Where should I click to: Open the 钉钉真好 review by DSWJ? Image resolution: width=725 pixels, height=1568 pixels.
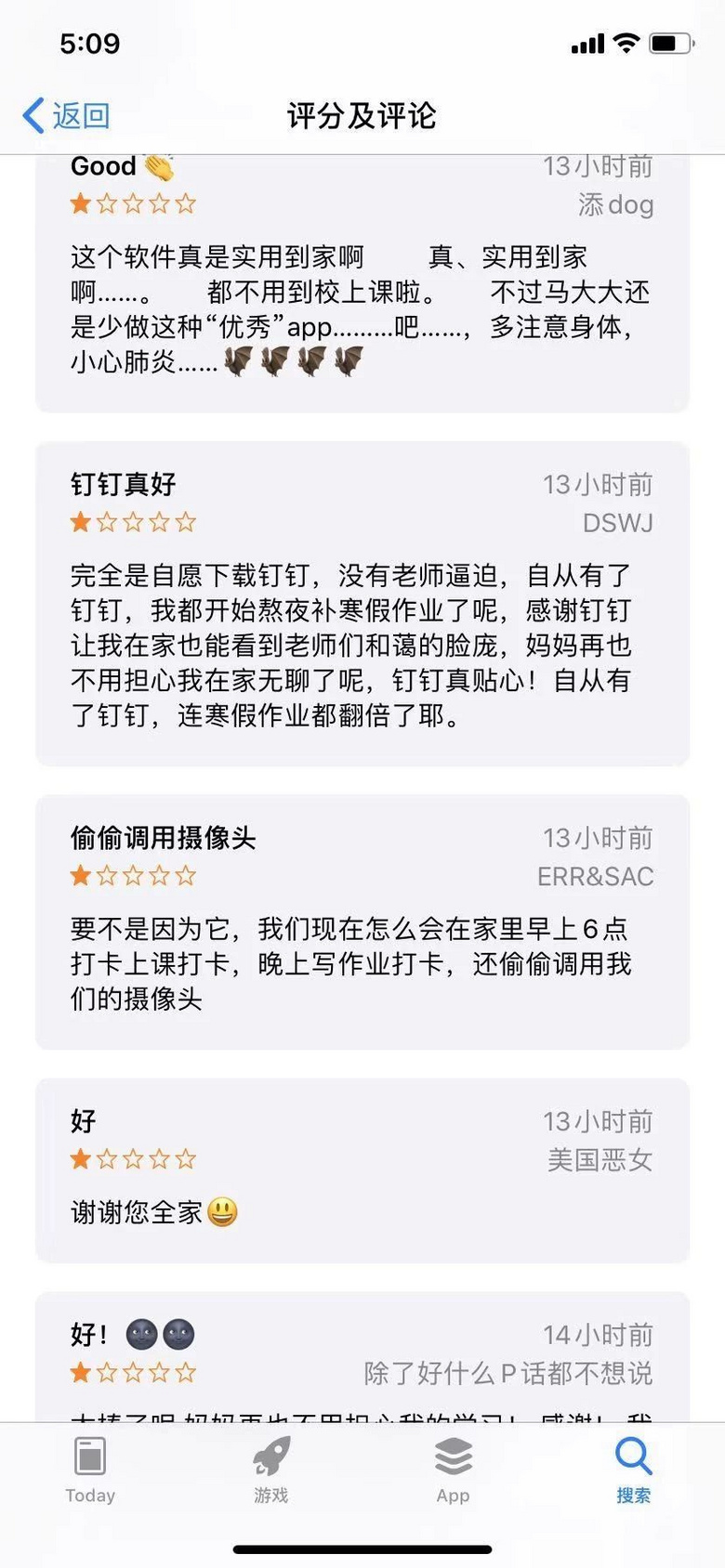(x=362, y=604)
